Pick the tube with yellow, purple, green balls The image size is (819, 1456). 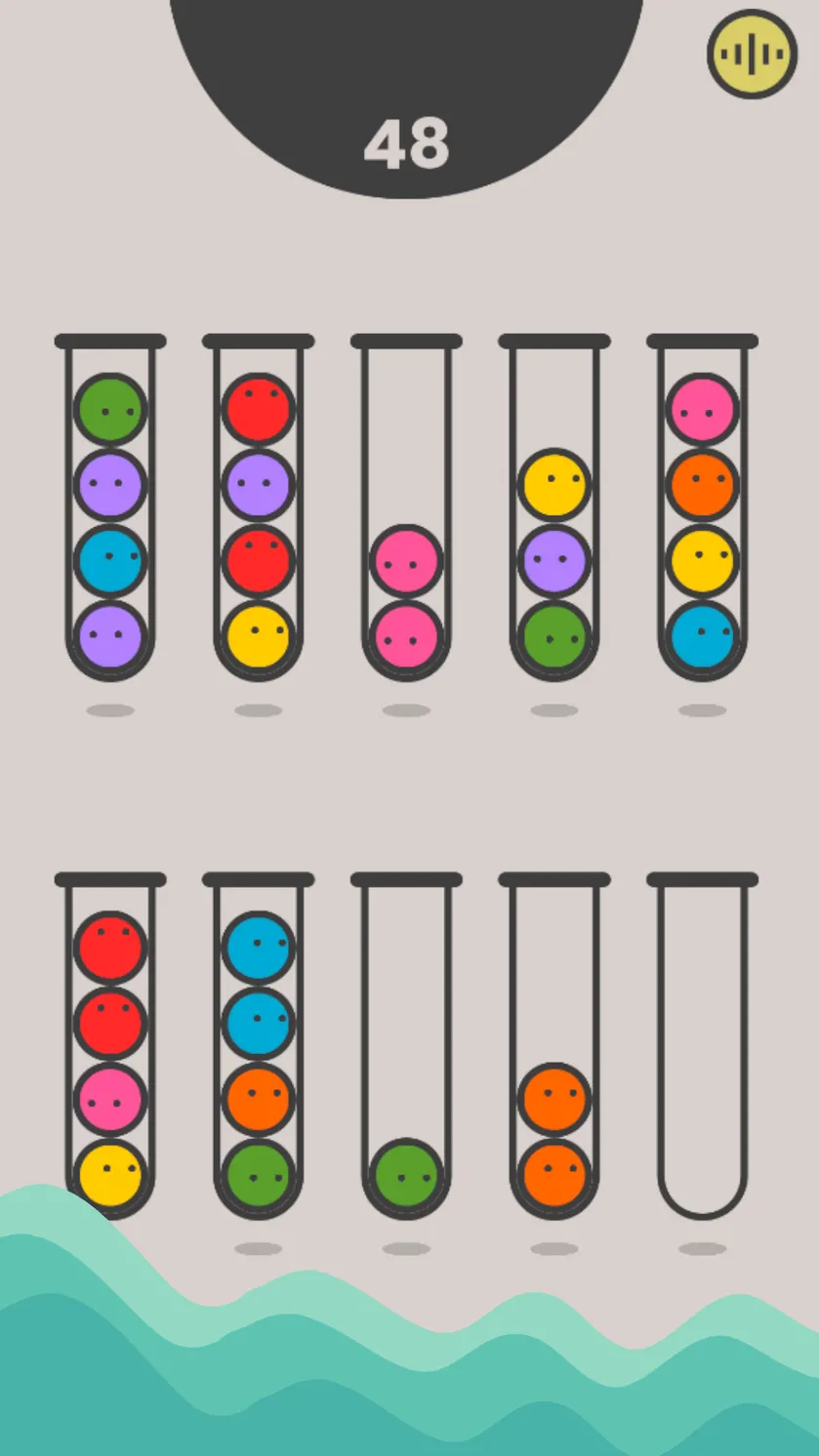(x=554, y=507)
